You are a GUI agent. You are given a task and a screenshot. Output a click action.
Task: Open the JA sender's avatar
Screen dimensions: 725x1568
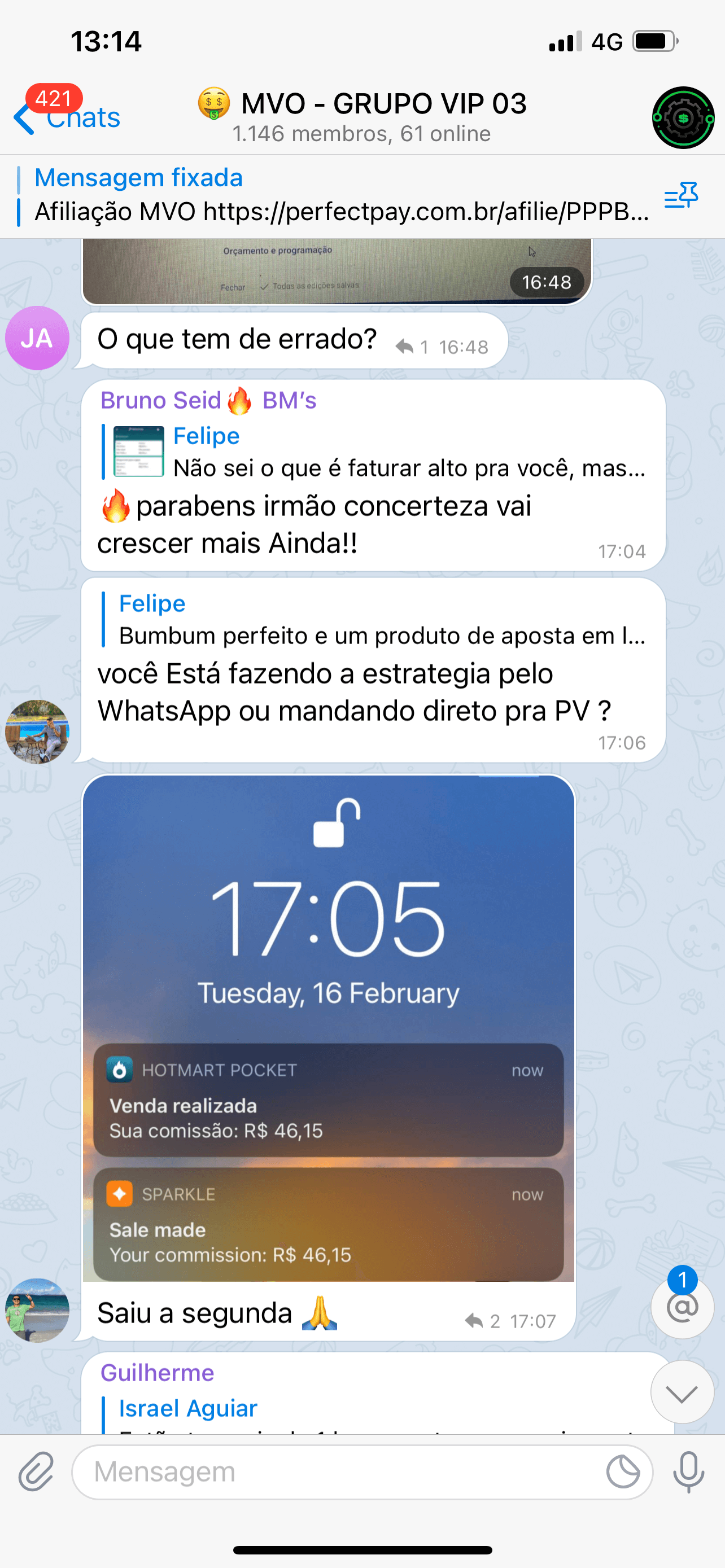tap(37, 338)
